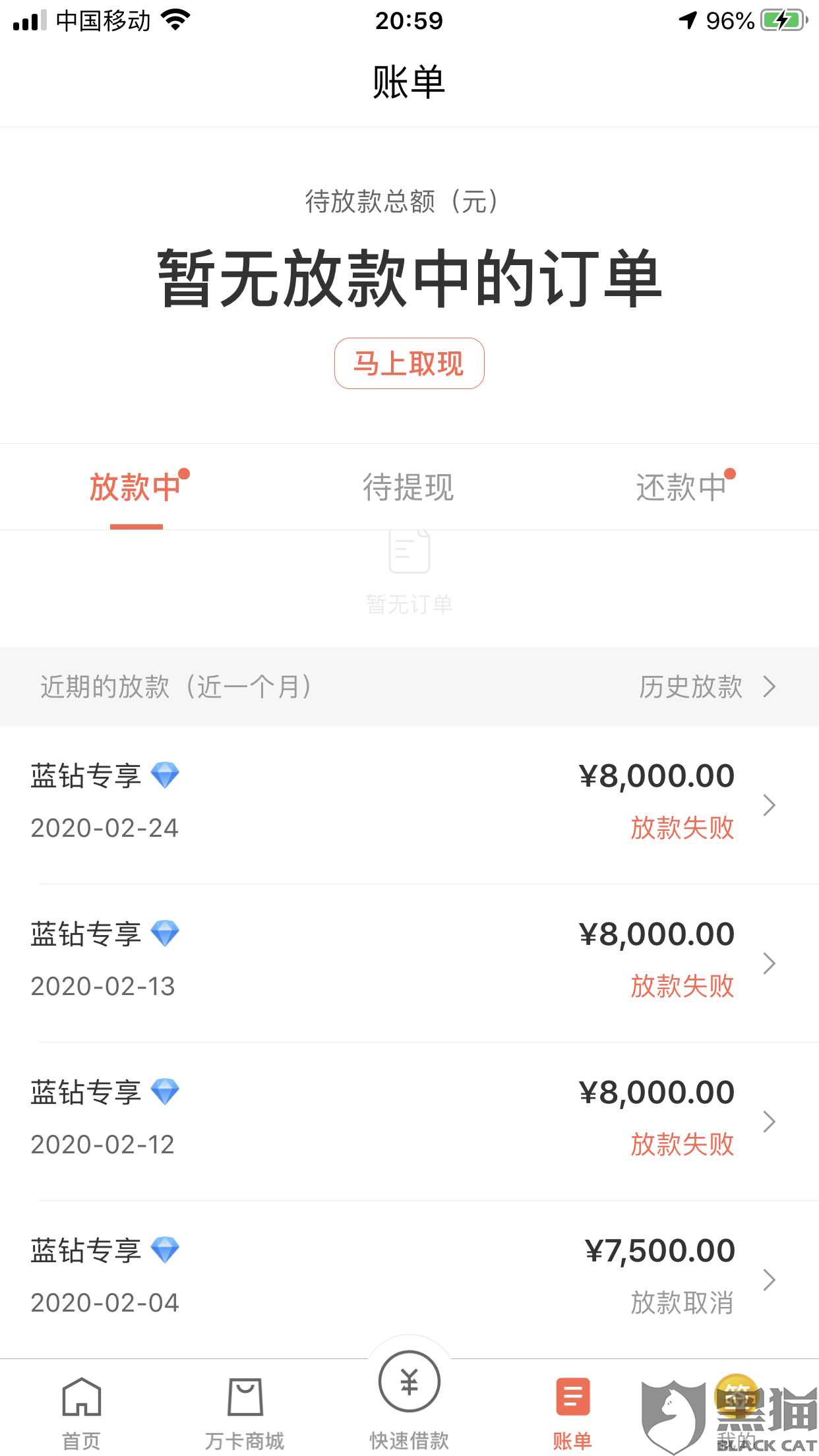Select the 放款中 tab

point(136,487)
